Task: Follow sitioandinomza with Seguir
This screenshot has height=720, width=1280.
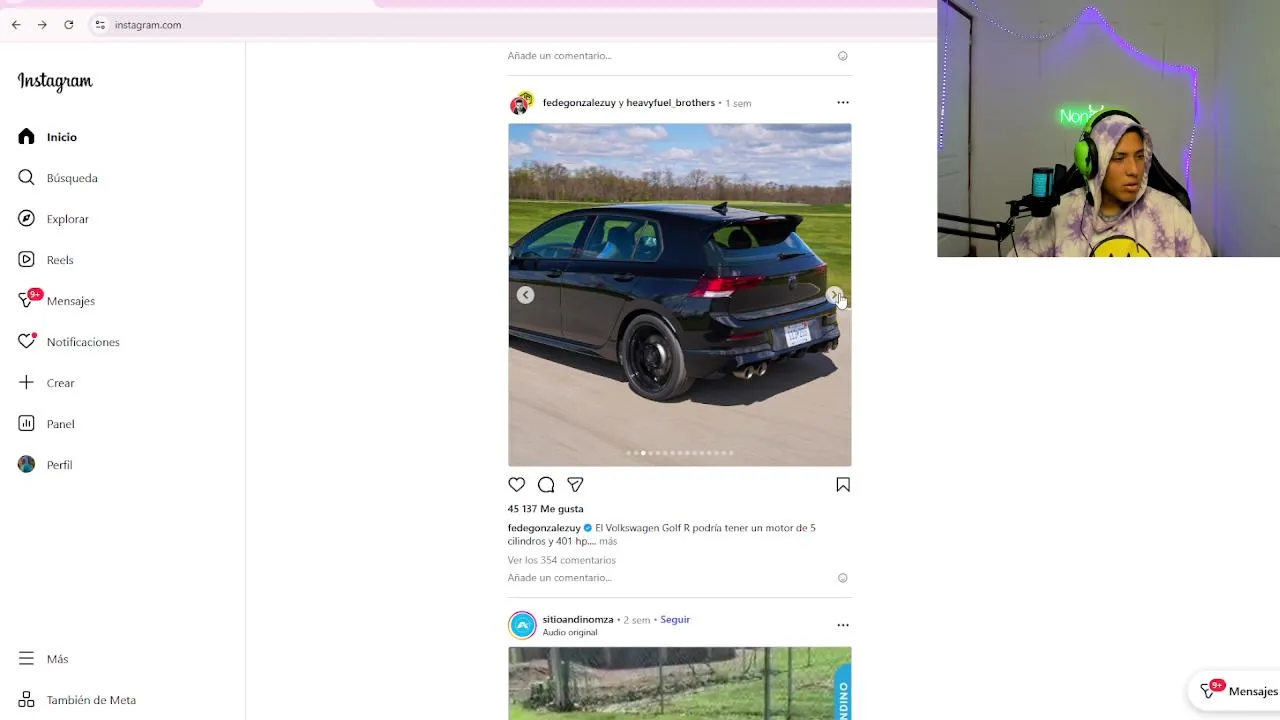Action: tap(675, 620)
